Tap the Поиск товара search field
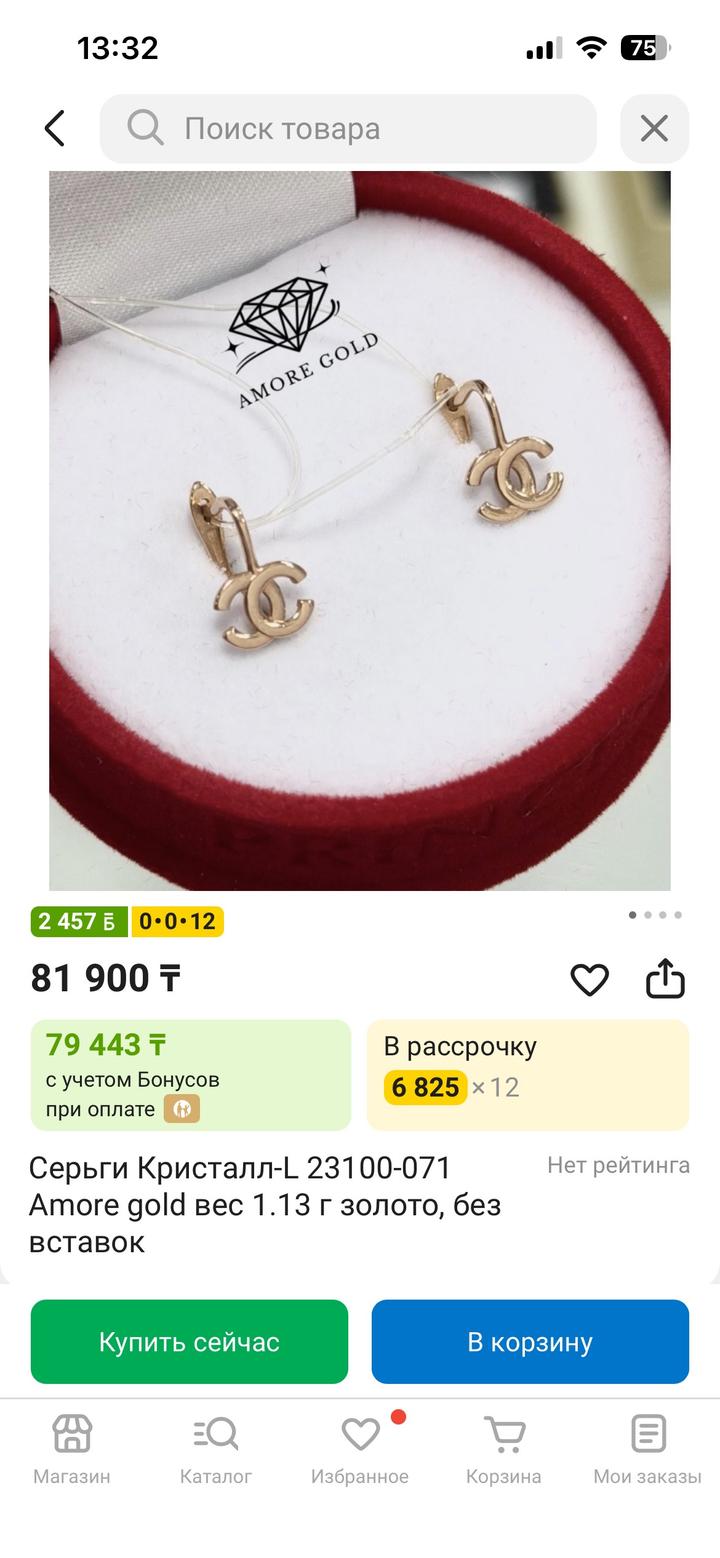 pos(348,128)
